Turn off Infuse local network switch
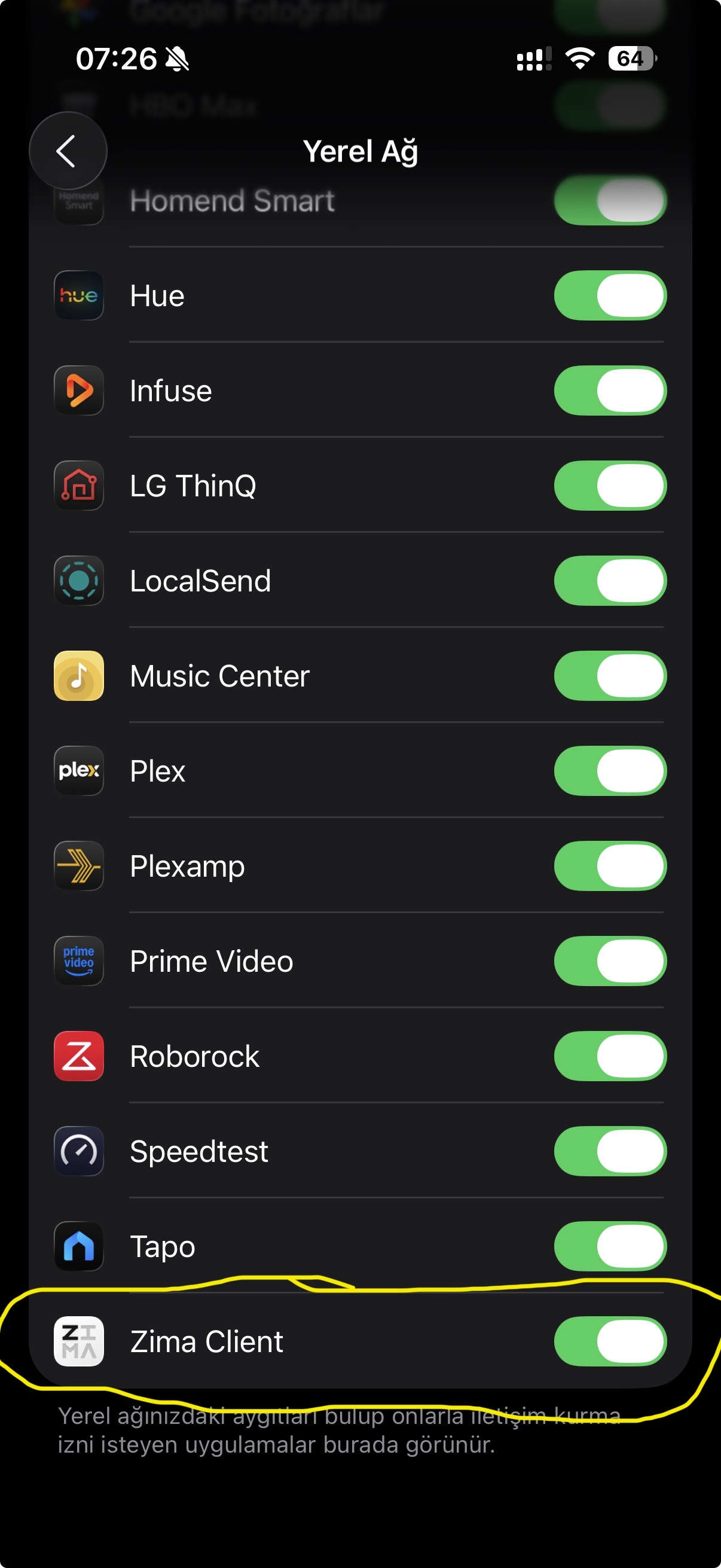Screen dimensions: 721x1568 610,391
